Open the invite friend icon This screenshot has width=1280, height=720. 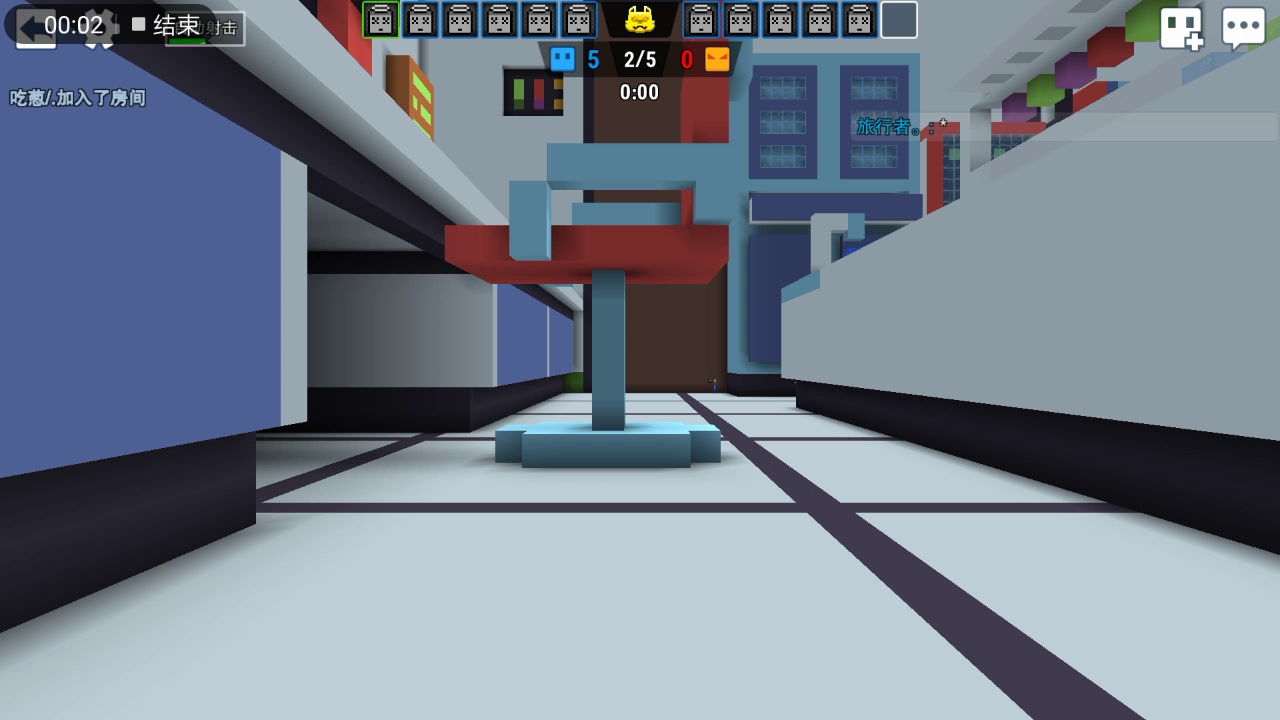[x=1181, y=28]
